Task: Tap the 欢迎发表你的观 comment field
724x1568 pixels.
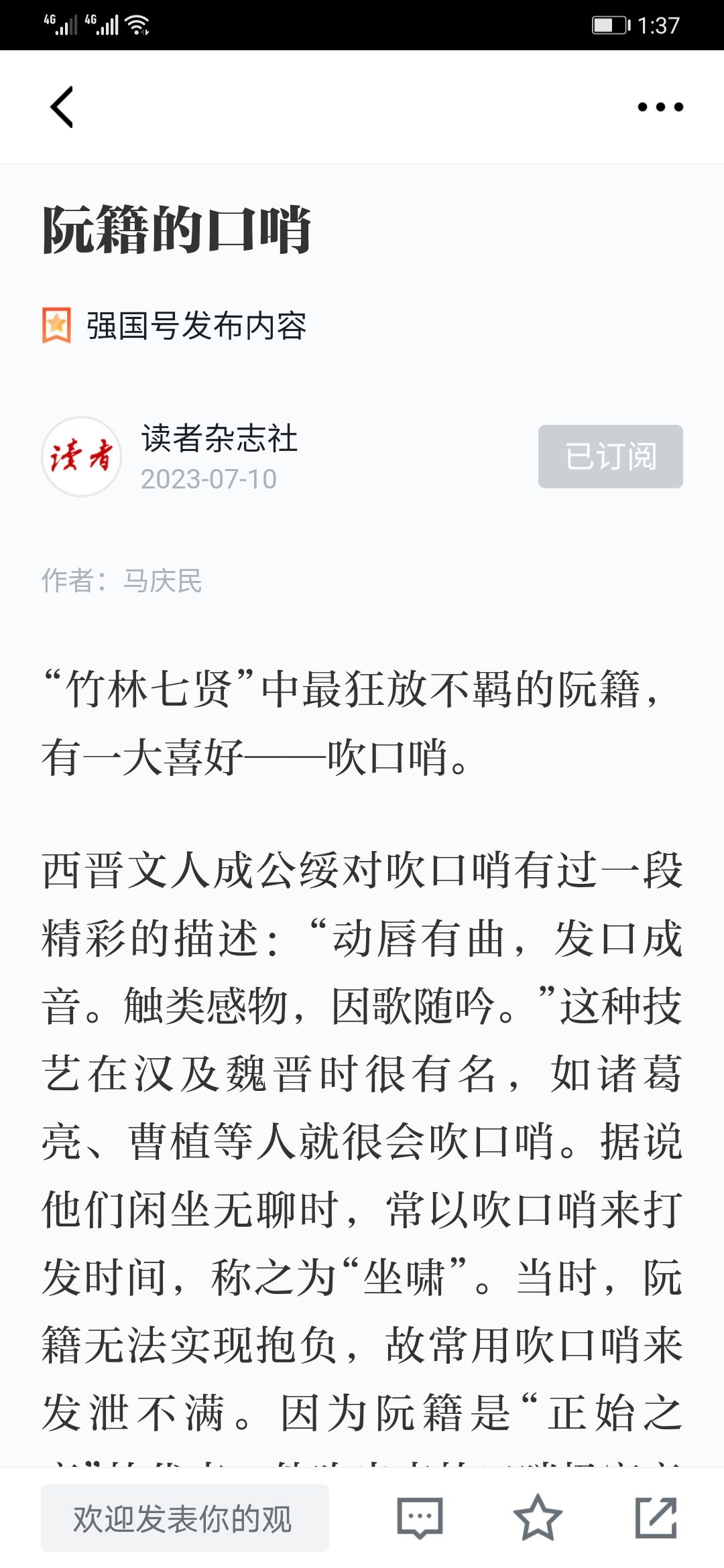Action: [185, 1518]
